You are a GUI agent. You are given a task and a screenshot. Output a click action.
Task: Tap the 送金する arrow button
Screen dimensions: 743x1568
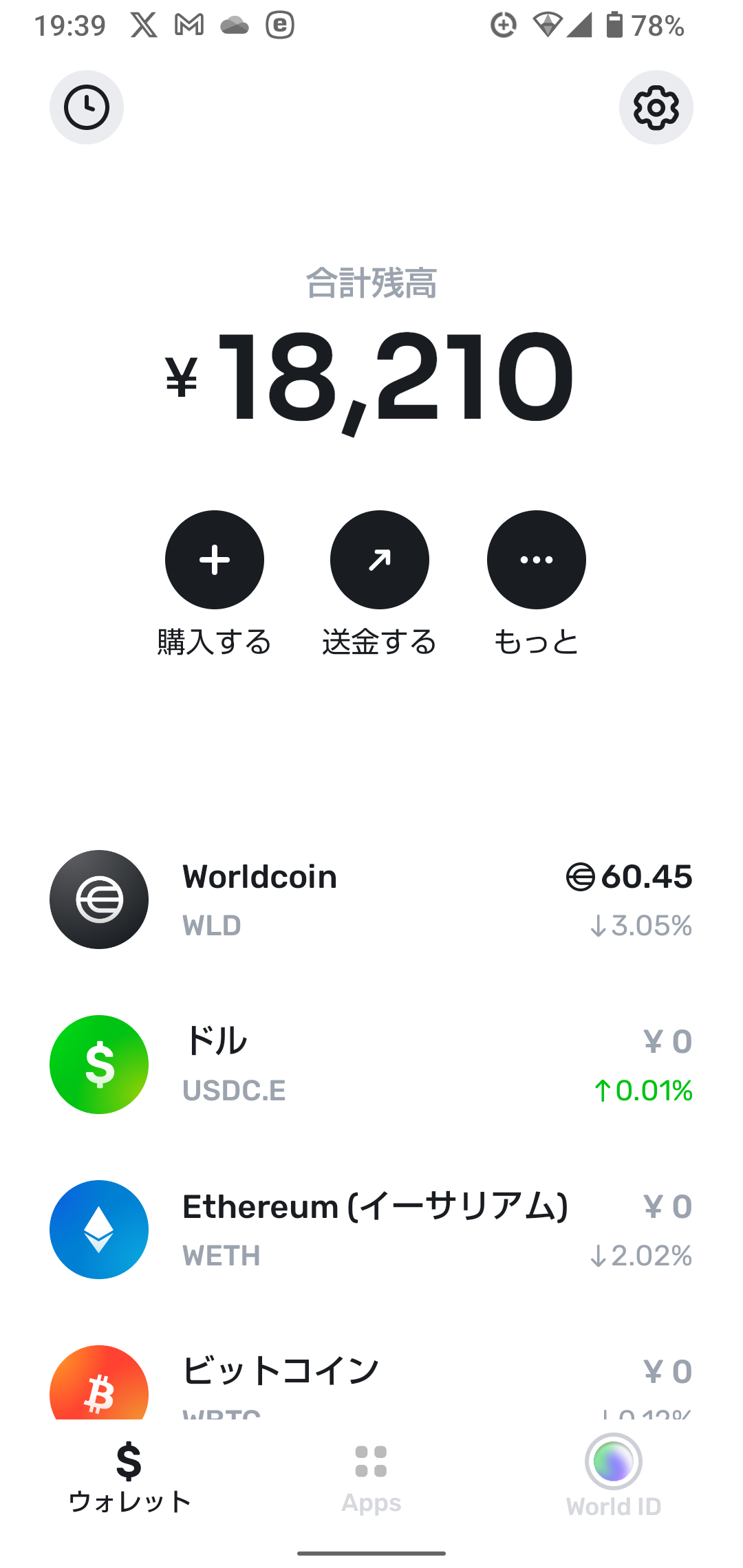coord(380,560)
